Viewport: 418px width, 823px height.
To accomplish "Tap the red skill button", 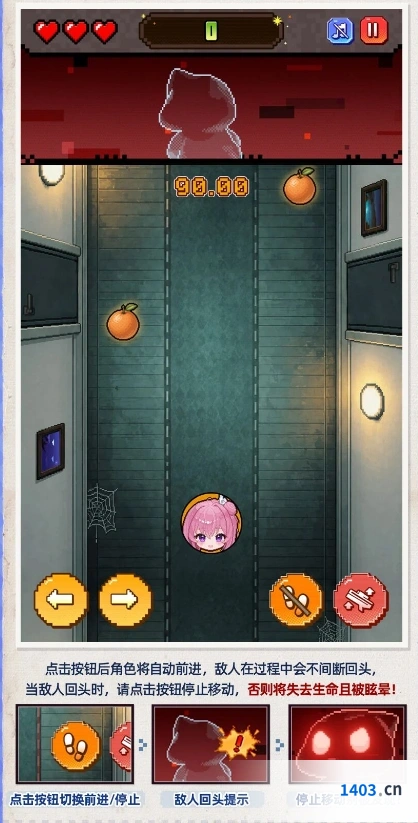I will pyautogui.click(x=361, y=600).
